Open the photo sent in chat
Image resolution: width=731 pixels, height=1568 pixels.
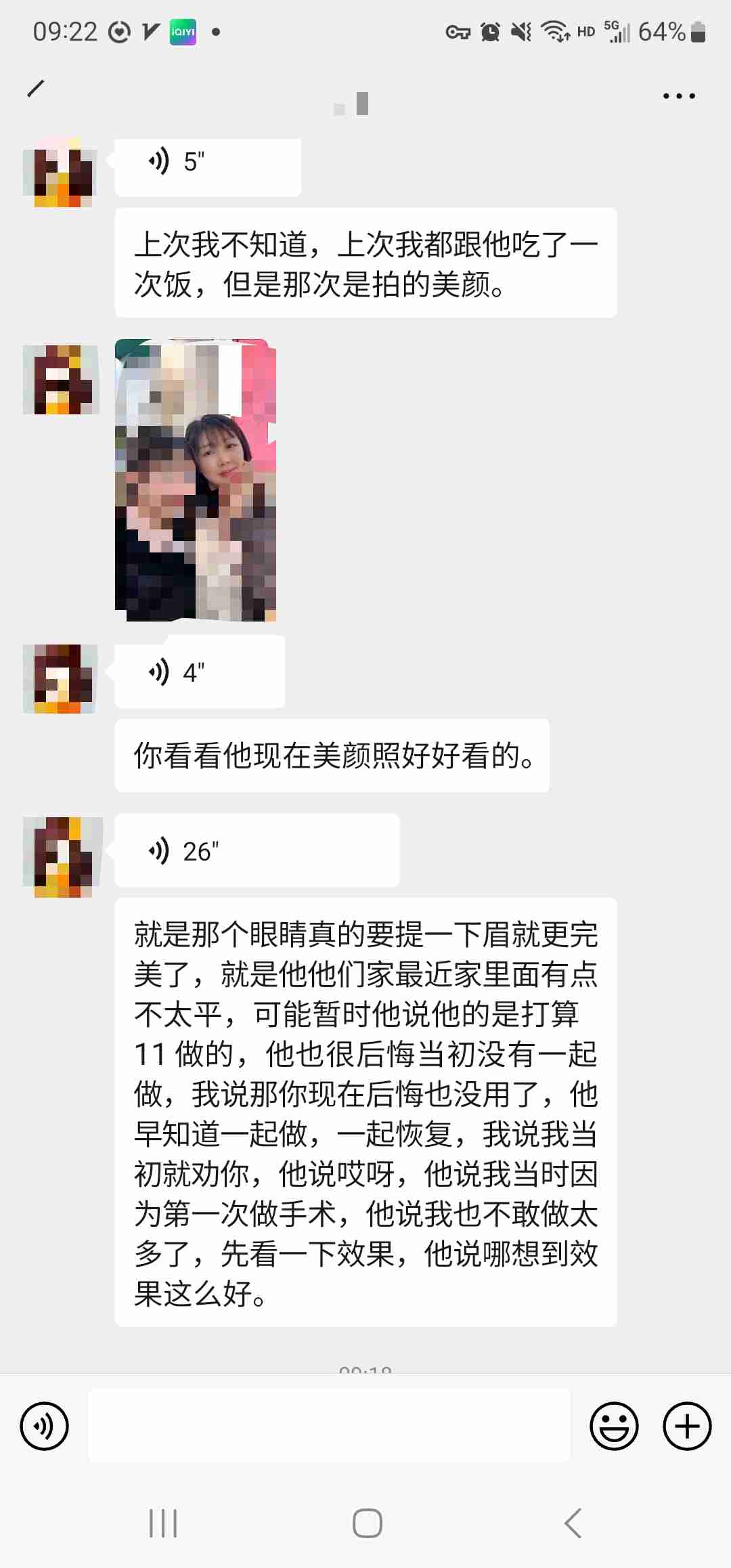pos(196,480)
